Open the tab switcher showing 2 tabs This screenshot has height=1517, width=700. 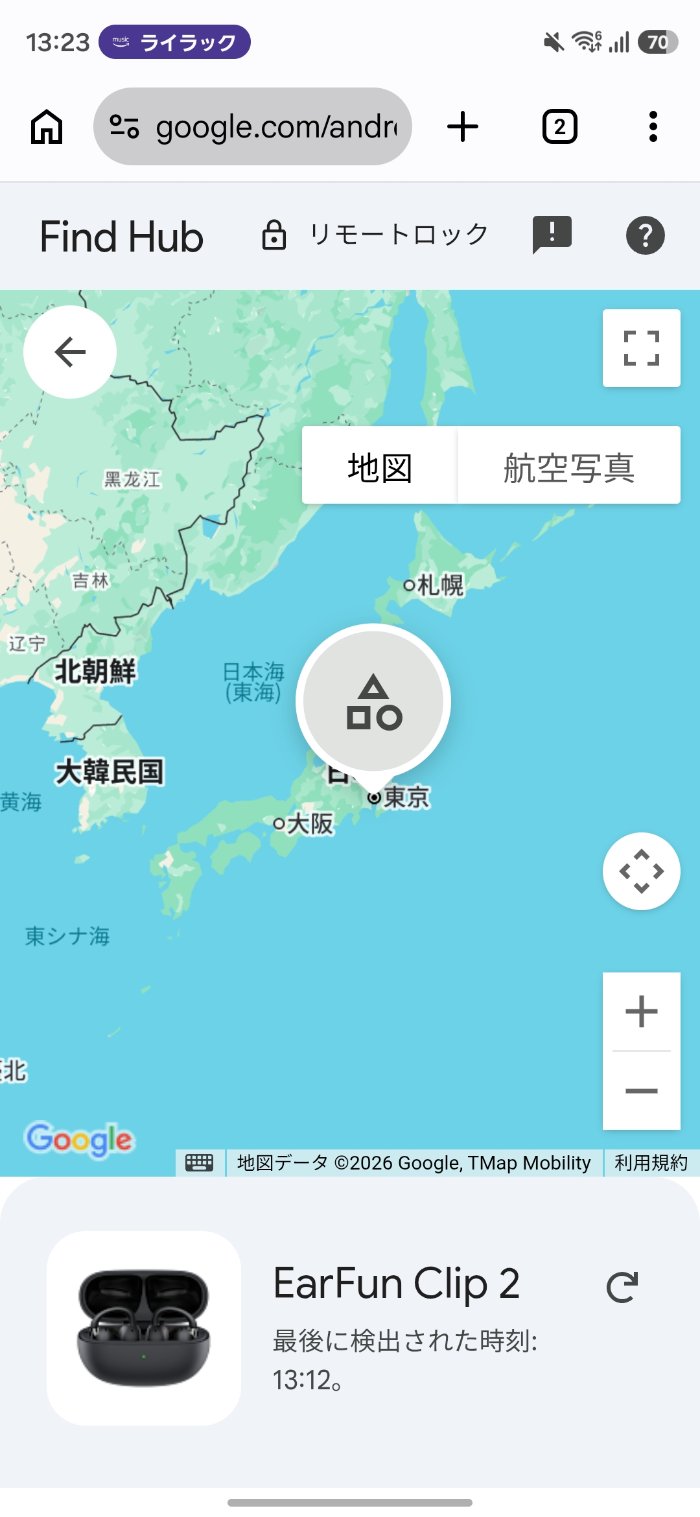pyautogui.click(x=559, y=127)
